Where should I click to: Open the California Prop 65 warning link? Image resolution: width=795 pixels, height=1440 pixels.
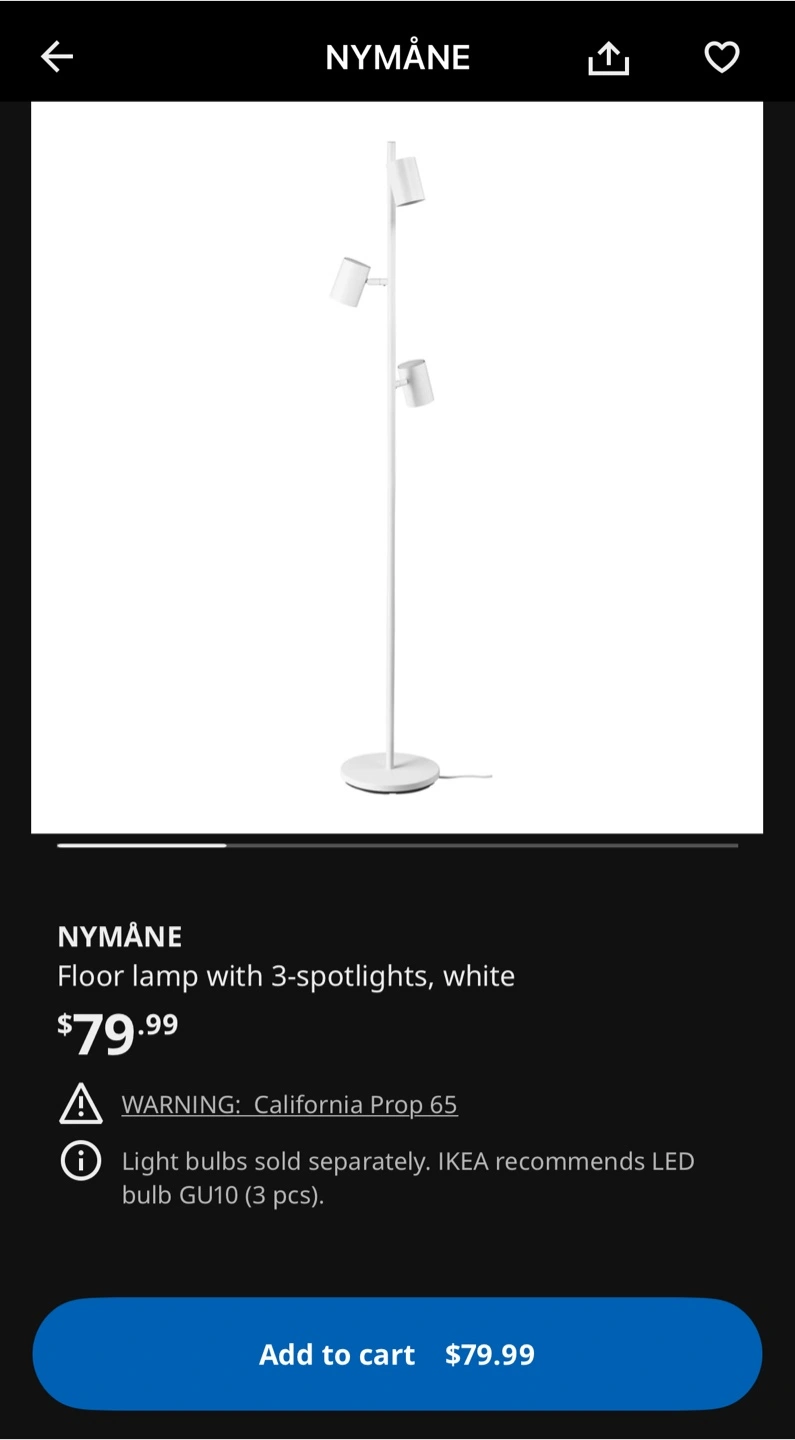(x=289, y=1104)
